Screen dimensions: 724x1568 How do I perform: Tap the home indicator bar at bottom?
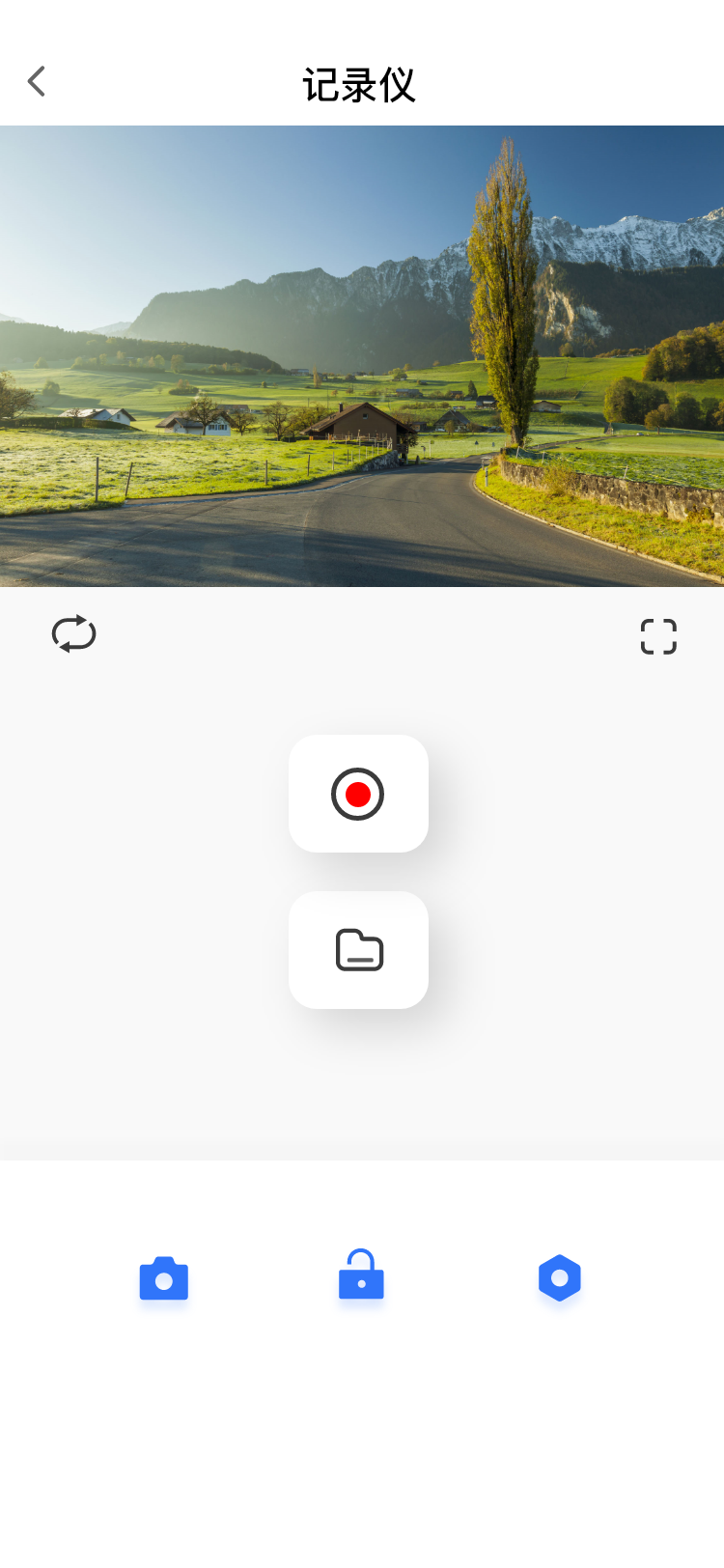(x=362, y=1545)
